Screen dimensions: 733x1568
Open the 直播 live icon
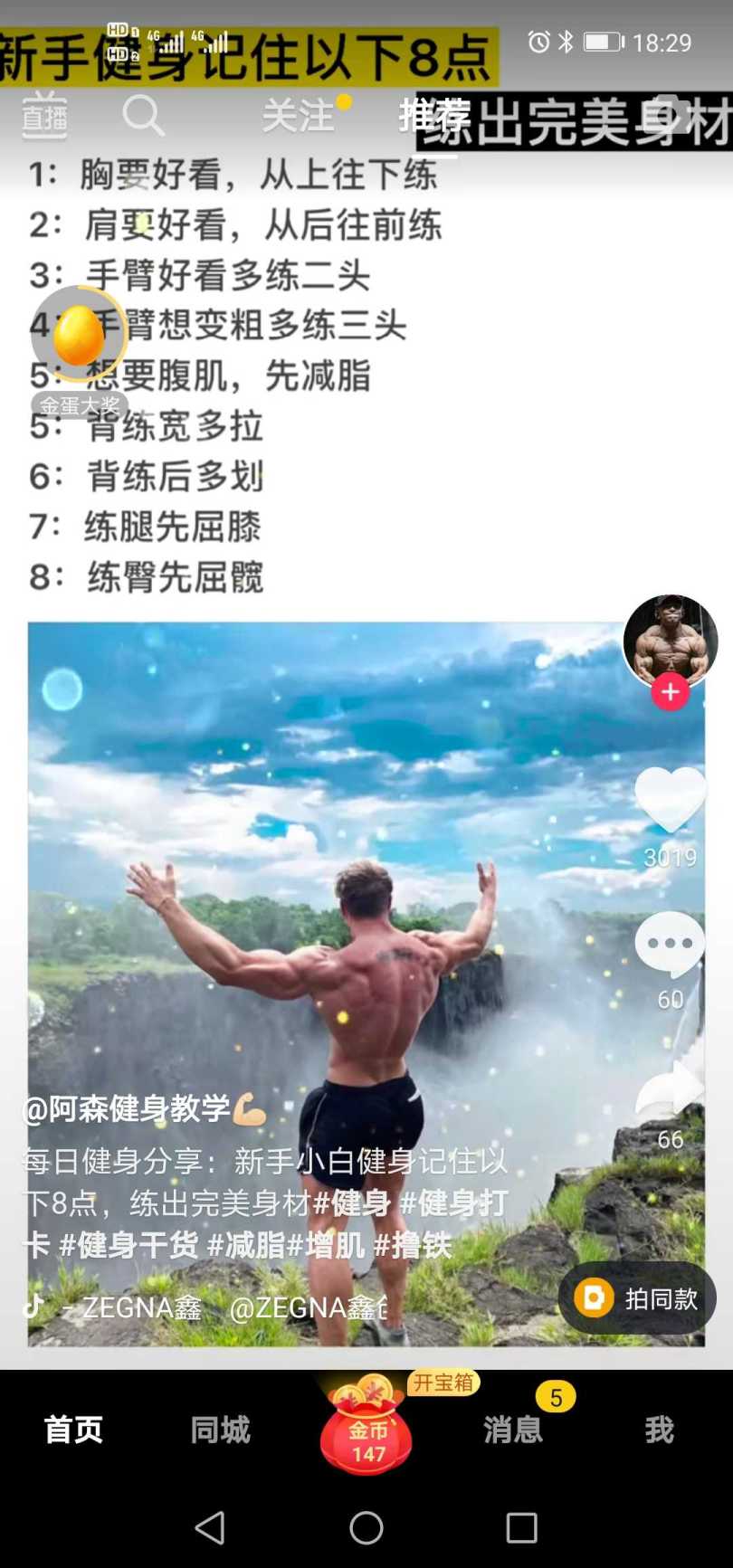(x=44, y=117)
